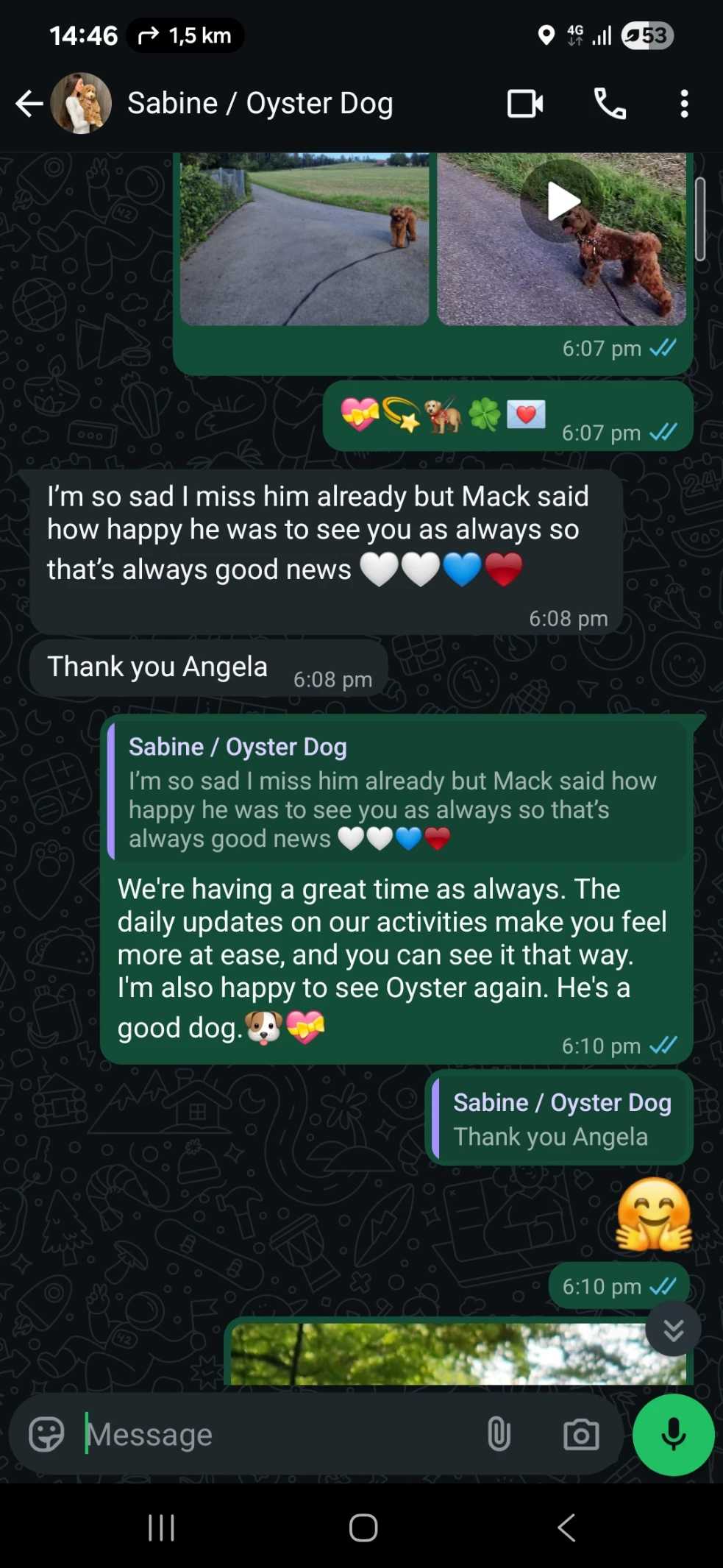Open the camera from the message bar
Image resolution: width=723 pixels, height=1568 pixels.
(581, 1434)
